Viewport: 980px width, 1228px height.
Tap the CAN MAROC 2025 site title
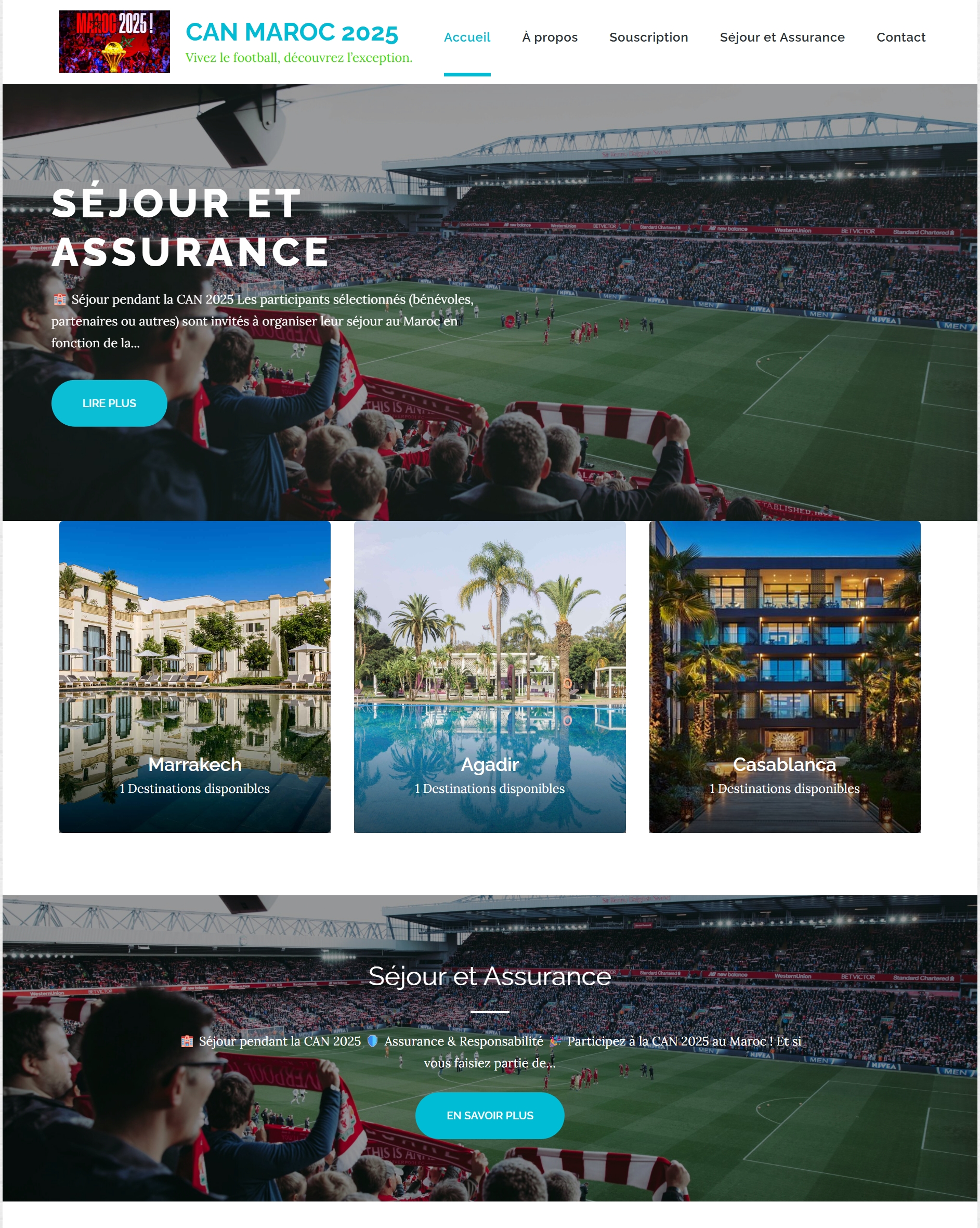tap(292, 32)
